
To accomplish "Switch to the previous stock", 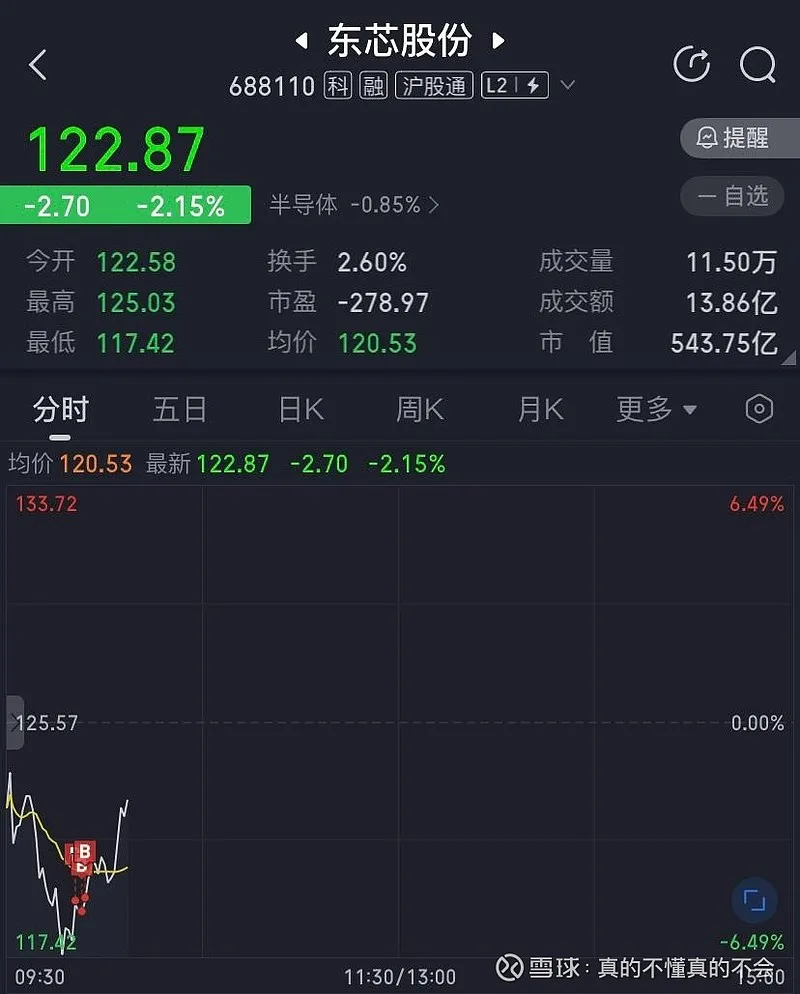I will pos(301,41).
